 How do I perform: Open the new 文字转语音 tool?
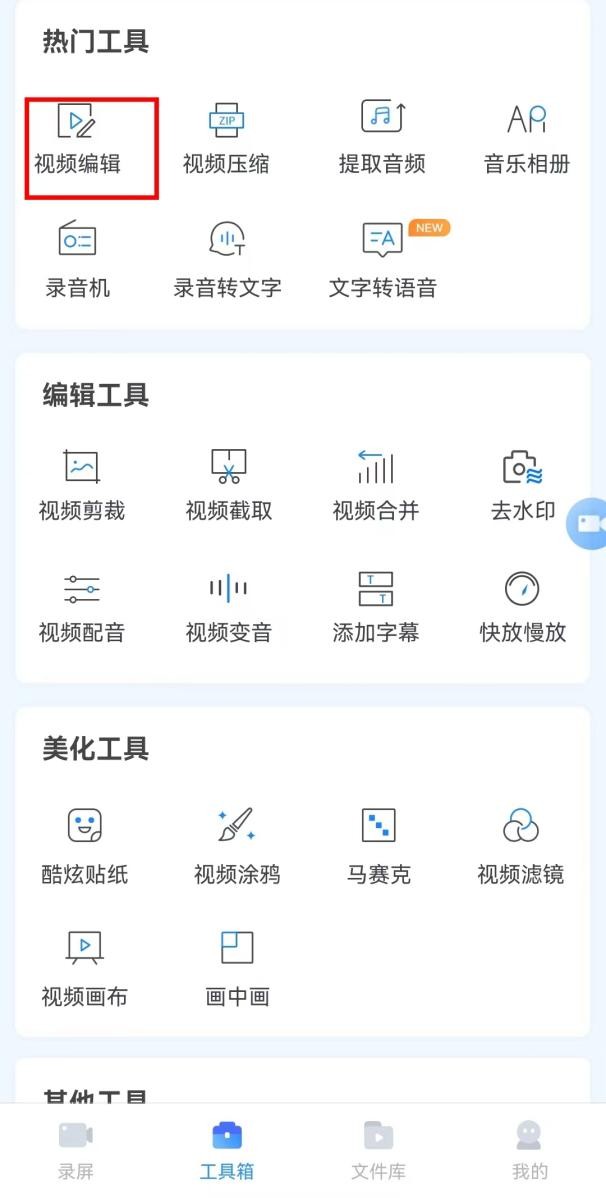pyautogui.click(x=383, y=260)
